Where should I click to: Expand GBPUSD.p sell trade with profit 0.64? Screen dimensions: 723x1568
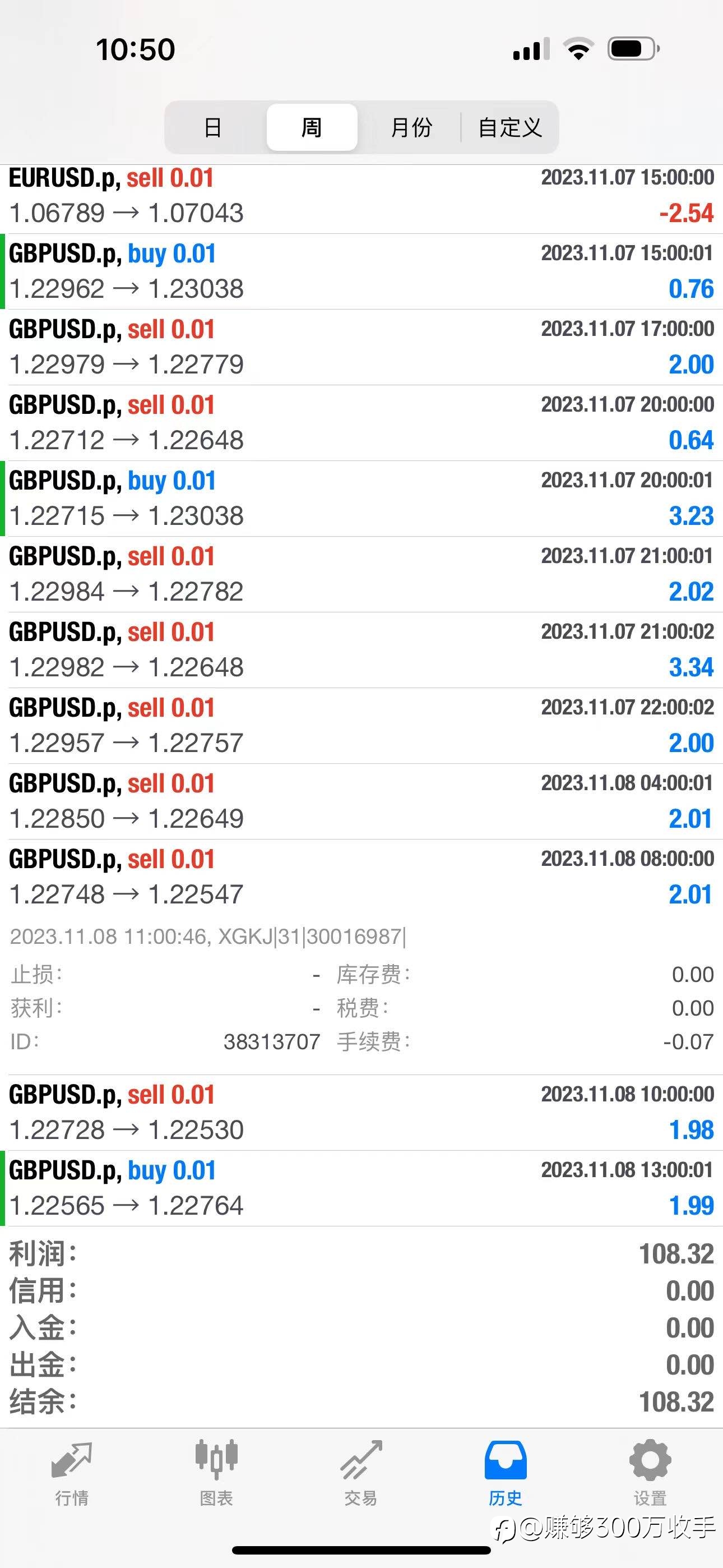pyautogui.click(x=361, y=423)
